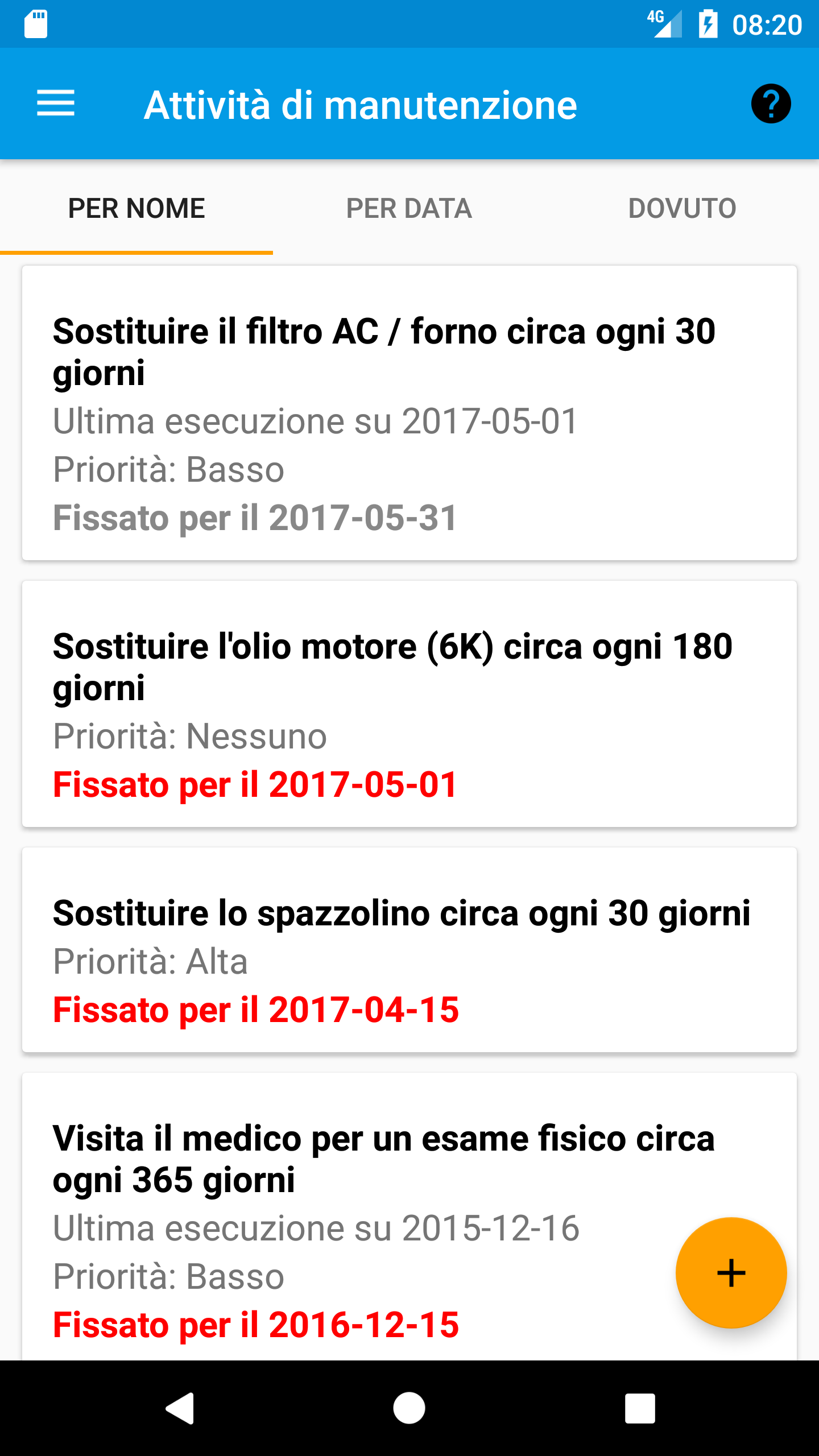Open the olio motore (6K) task card
The height and width of the screenshot is (1456, 819).
point(409,704)
